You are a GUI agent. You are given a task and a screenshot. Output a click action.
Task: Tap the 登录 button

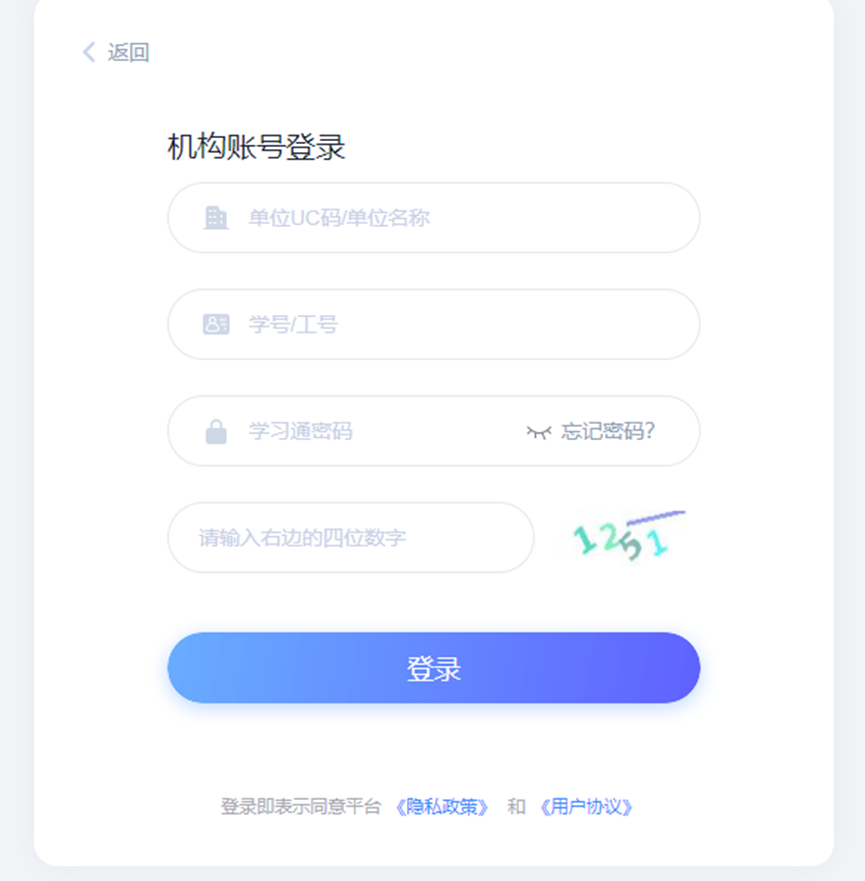pos(433,668)
